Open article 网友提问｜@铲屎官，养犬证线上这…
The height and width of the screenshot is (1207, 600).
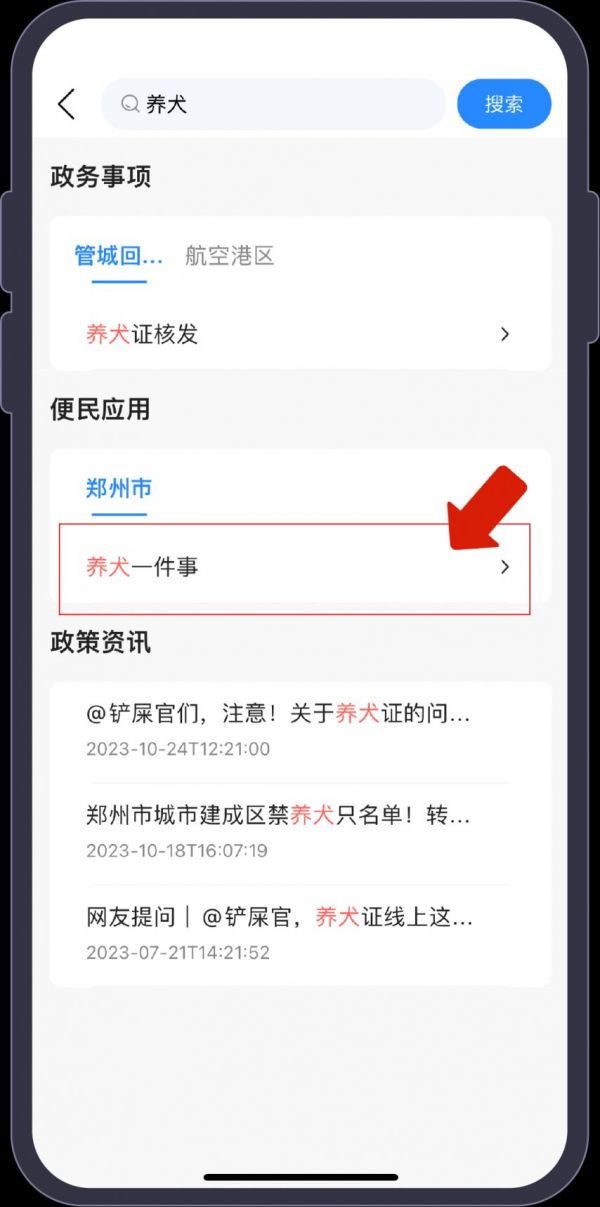tap(299, 933)
